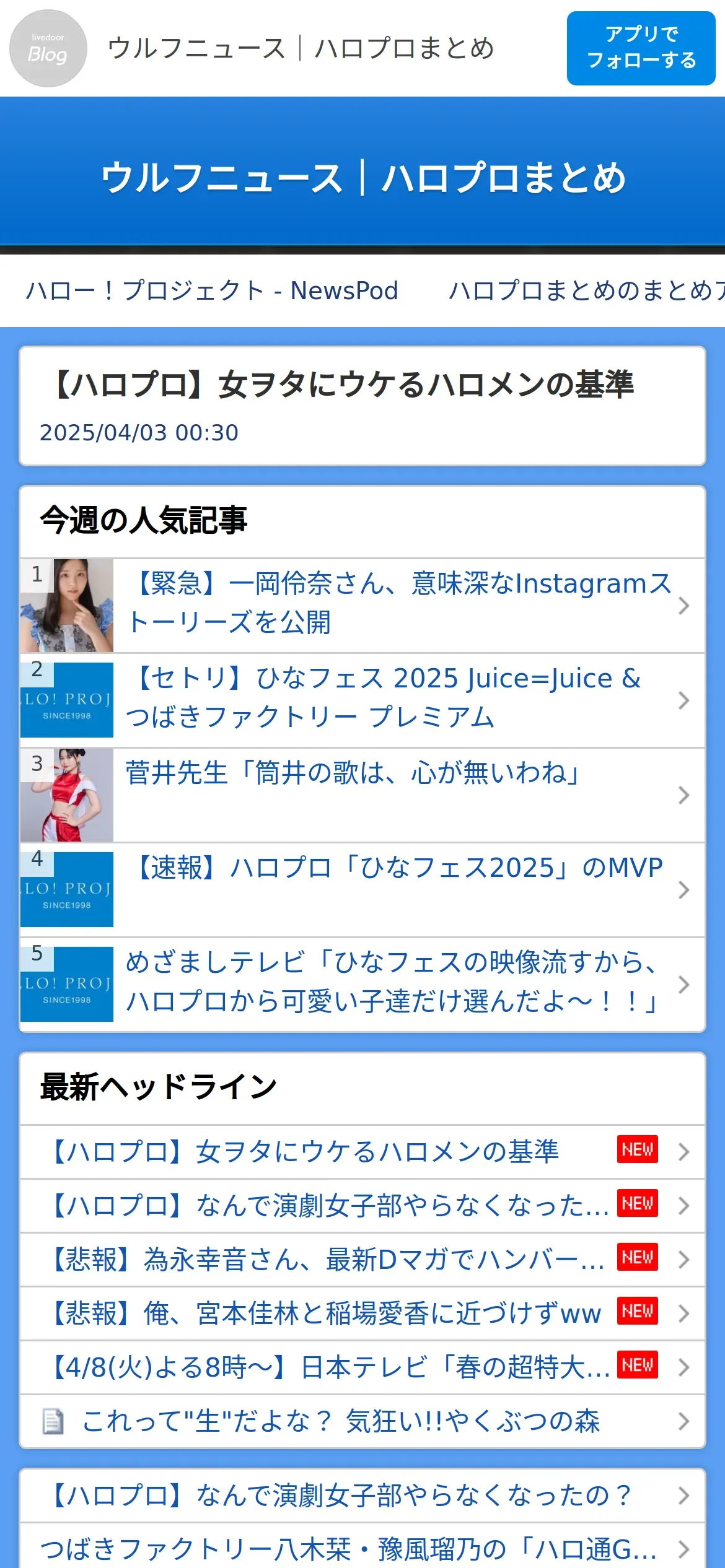The height and width of the screenshot is (1568, 725).
Task: Tap the ウルフニュース｜ハロプロまとめ blue banner title
Action: 362,178
